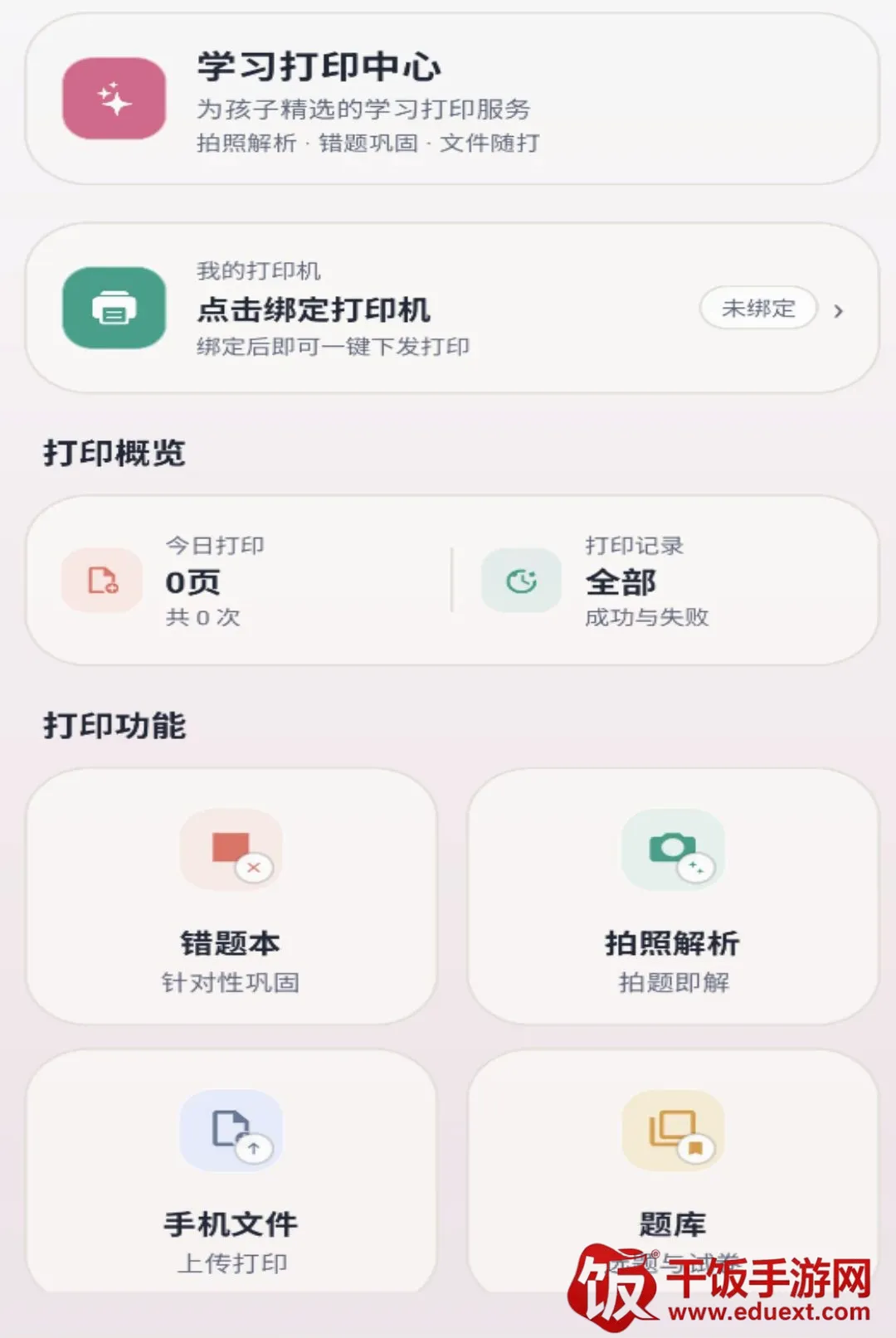The height and width of the screenshot is (1338, 896).
Task: Open the 拍照解析 feature card
Action: click(x=673, y=896)
